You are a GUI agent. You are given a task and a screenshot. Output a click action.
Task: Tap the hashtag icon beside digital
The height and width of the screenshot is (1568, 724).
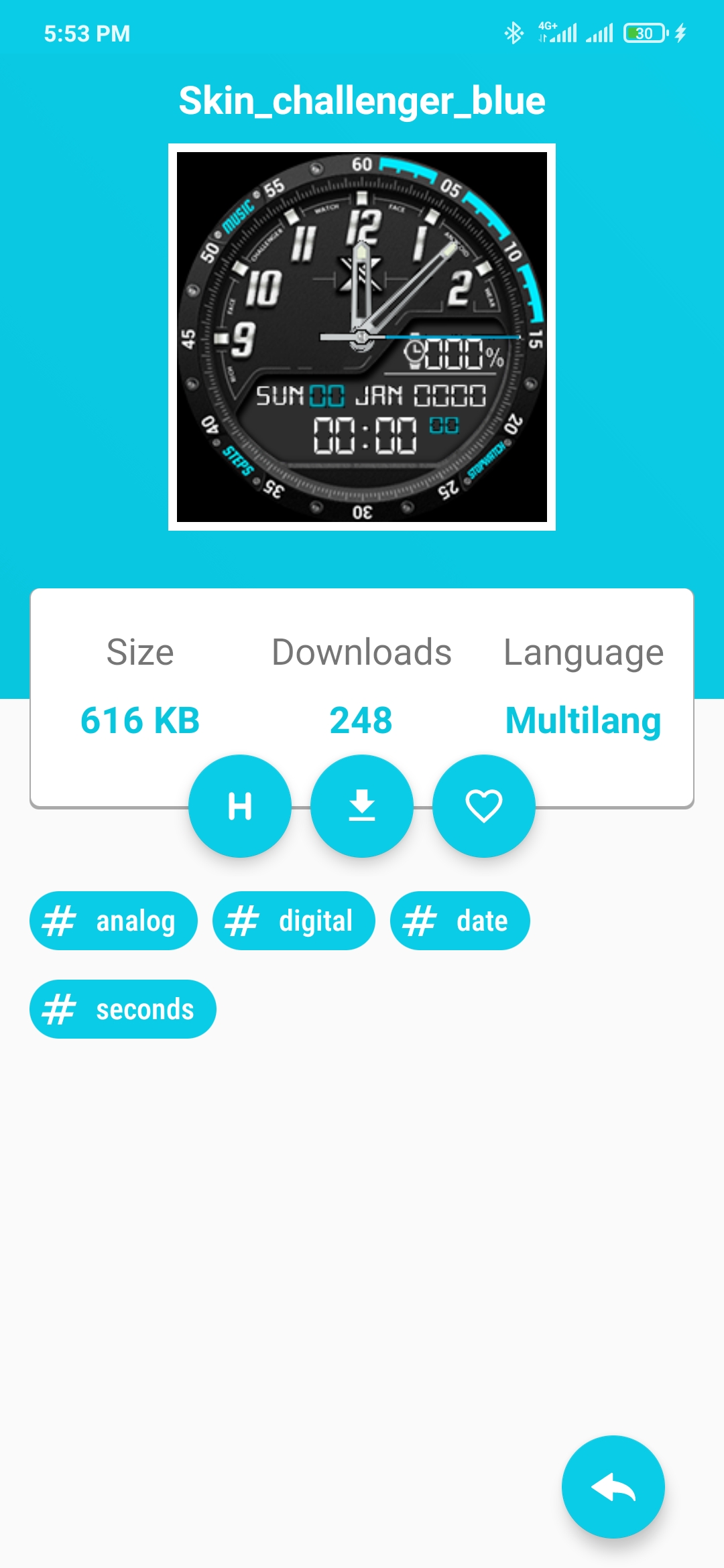click(241, 920)
